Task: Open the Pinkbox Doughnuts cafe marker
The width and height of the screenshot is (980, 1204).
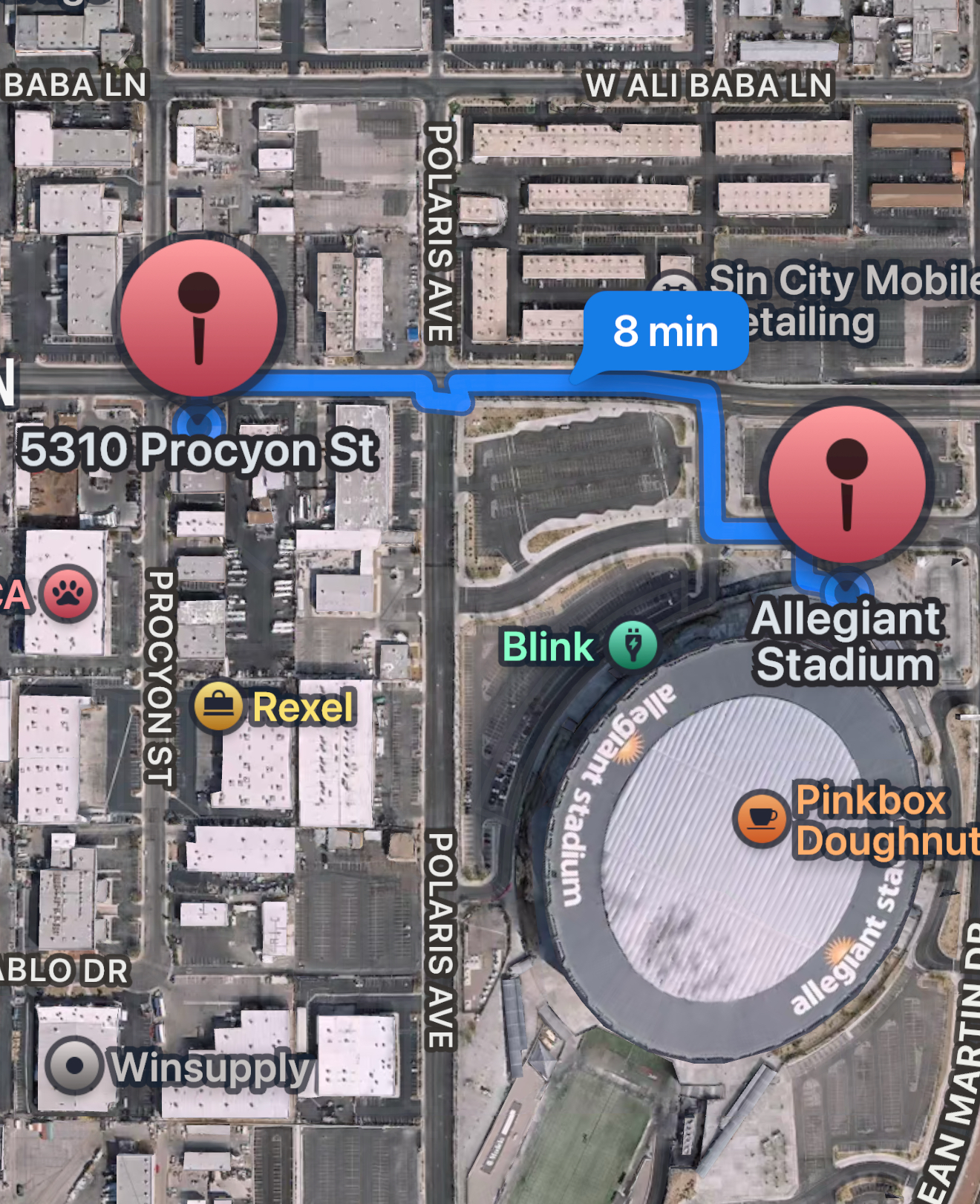Action: (x=761, y=819)
